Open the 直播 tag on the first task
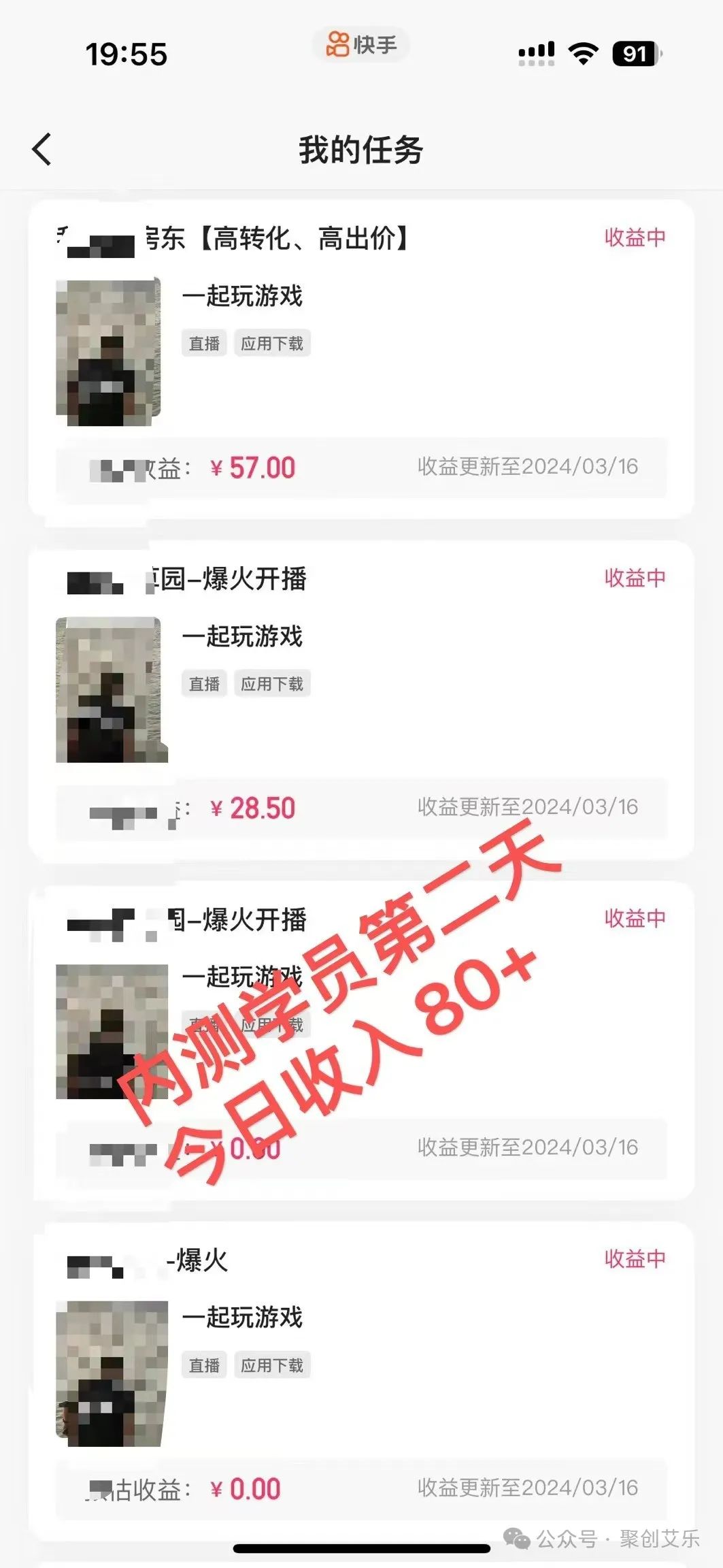 tap(204, 344)
